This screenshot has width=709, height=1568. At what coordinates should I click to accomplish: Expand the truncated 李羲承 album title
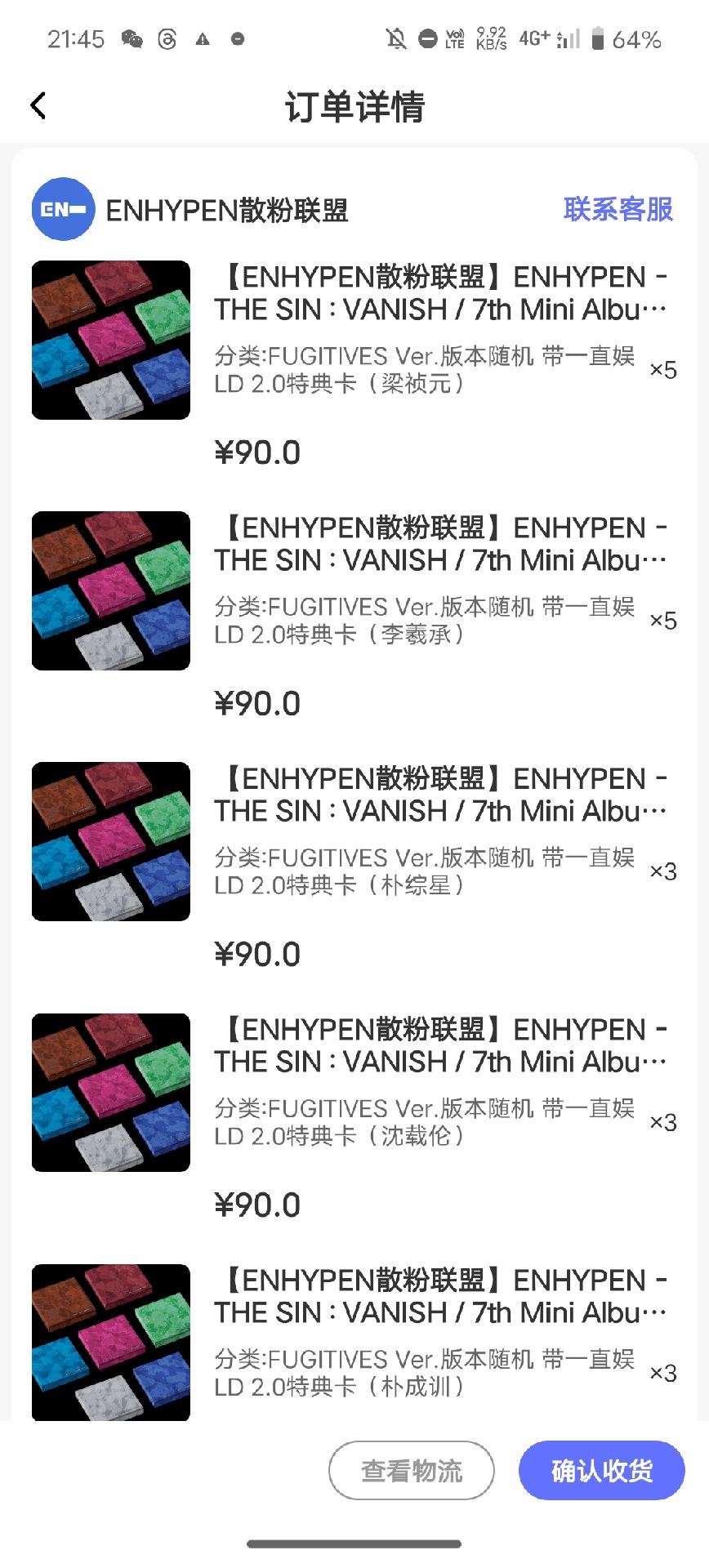(x=441, y=544)
